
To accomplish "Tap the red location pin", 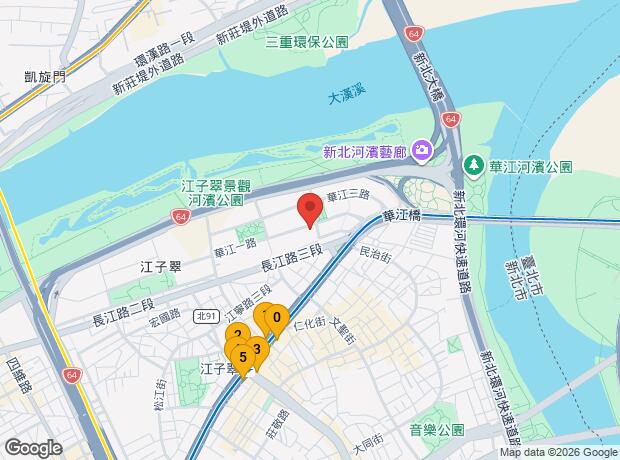I will [310, 211].
